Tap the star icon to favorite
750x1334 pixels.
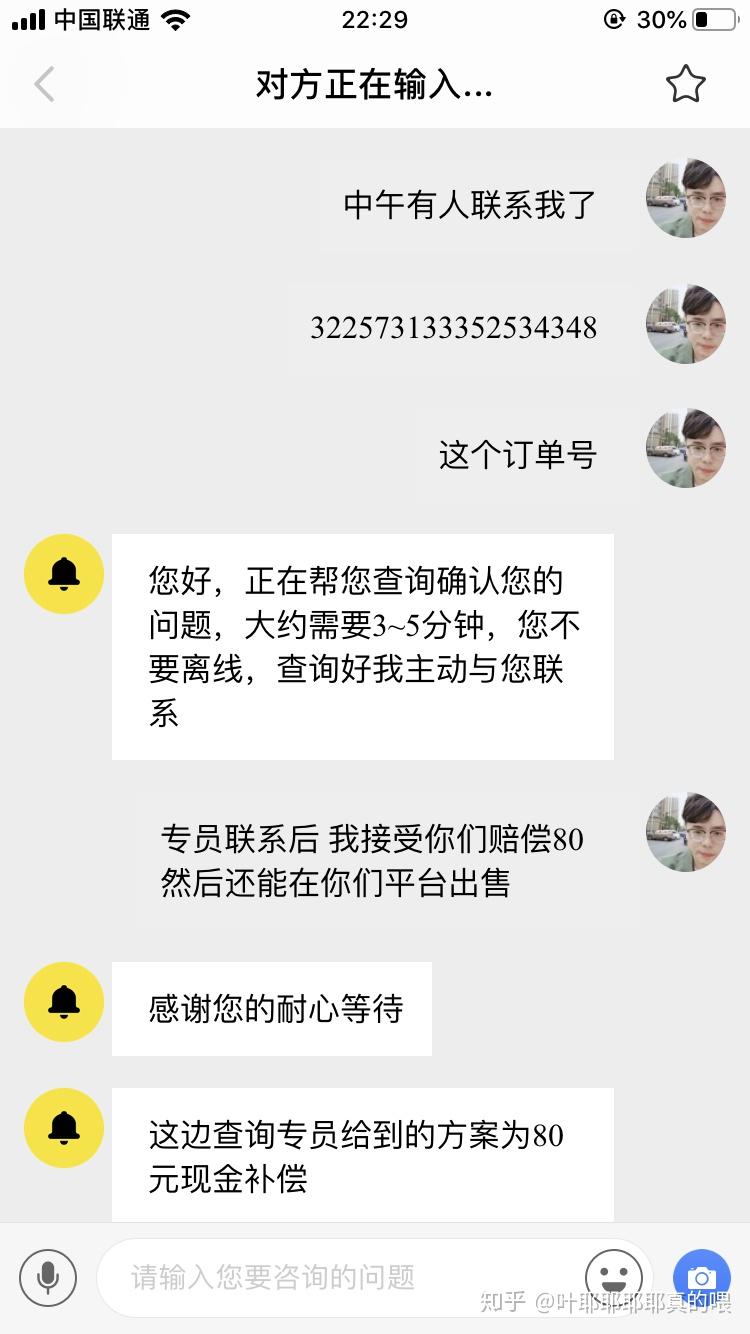coord(685,85)
